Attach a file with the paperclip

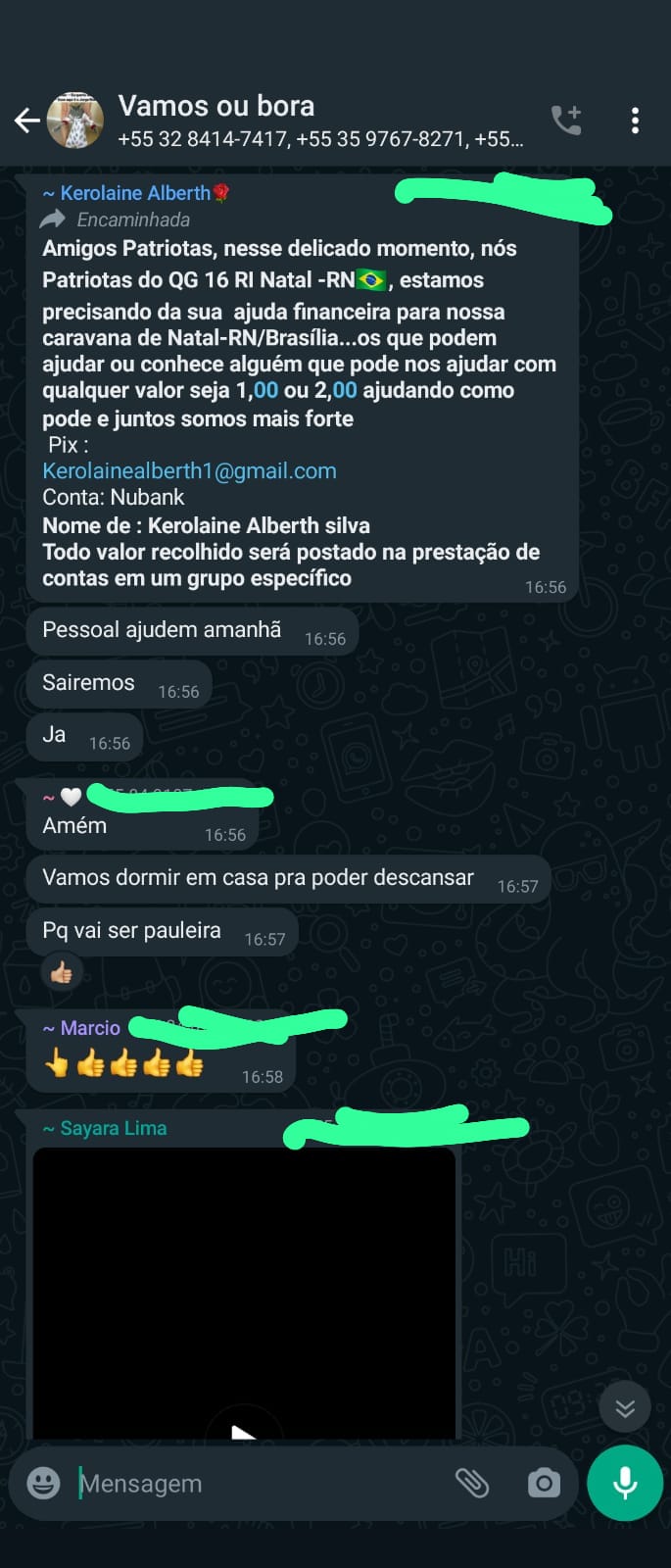point(472,1483)
